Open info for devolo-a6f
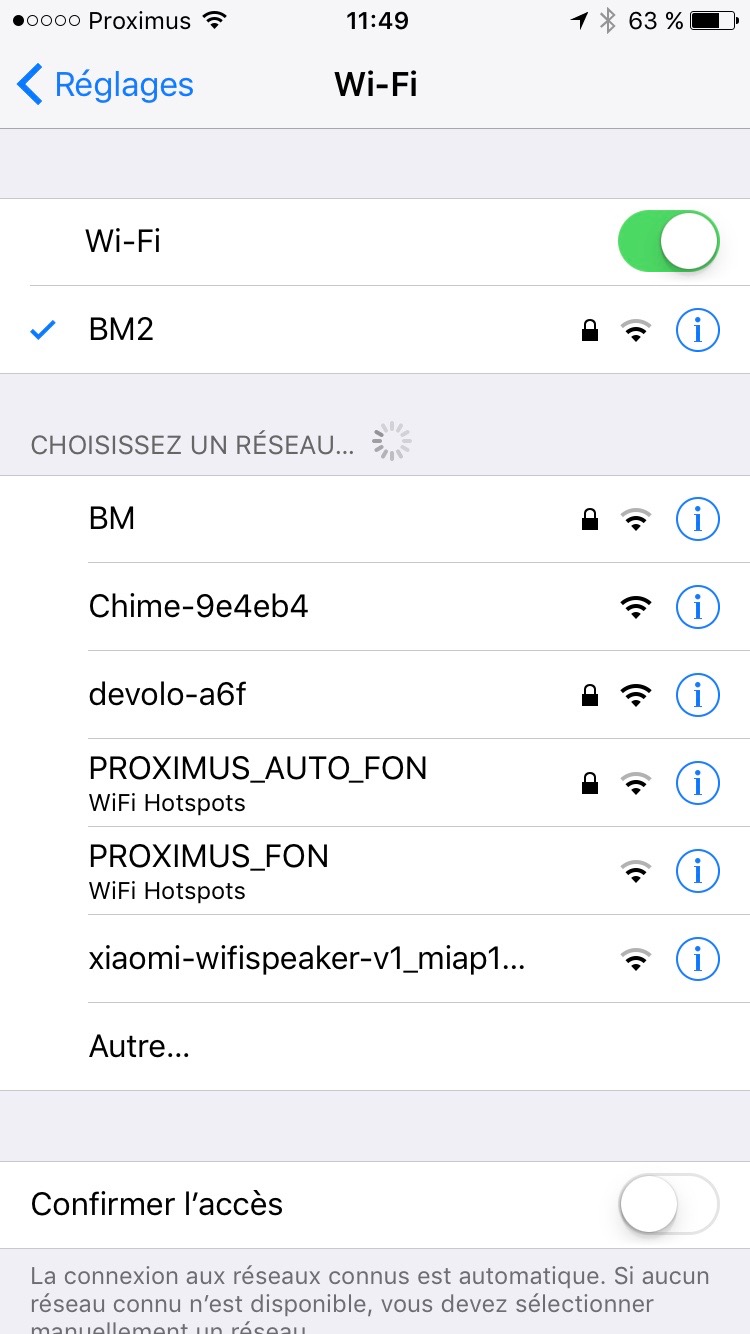 (697, 695)
